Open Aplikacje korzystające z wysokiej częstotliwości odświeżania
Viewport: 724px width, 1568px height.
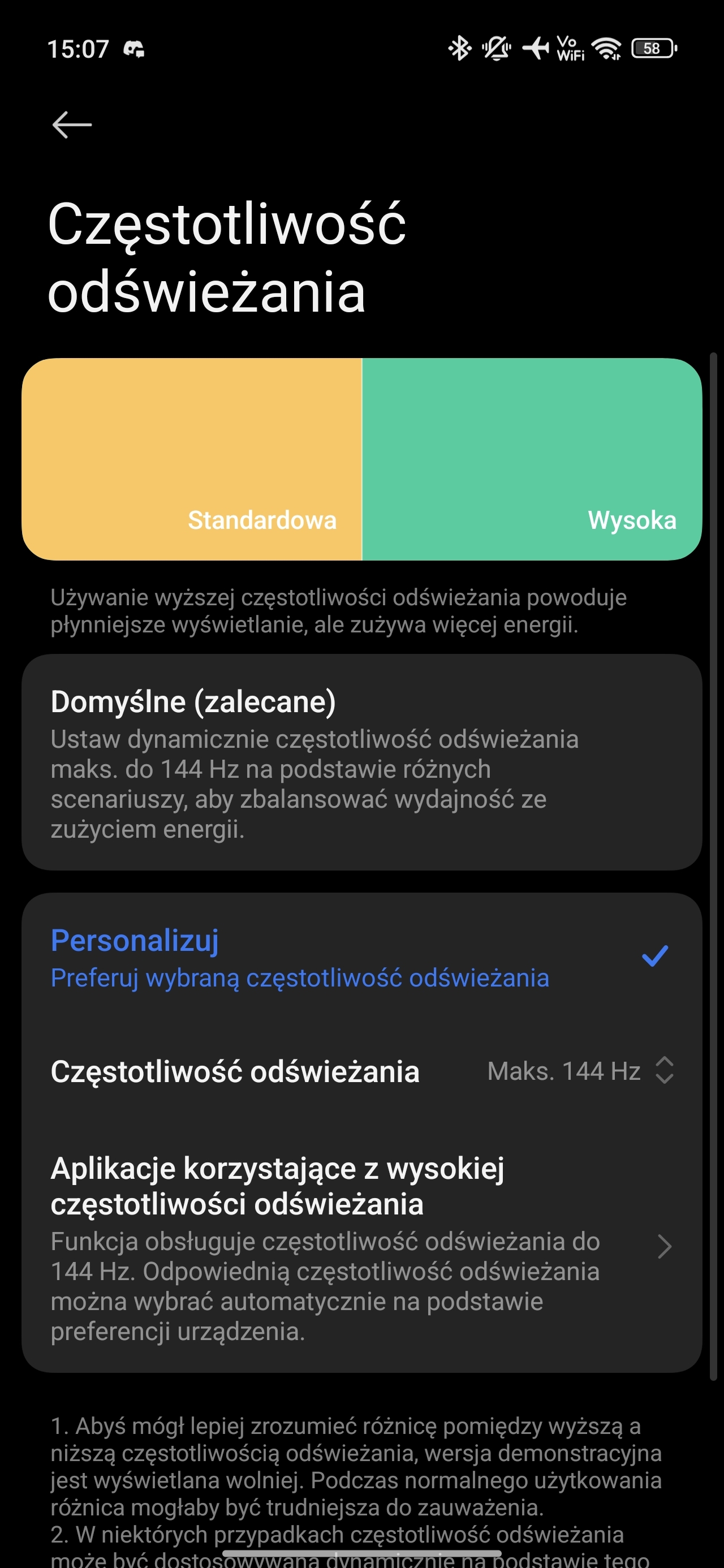[361, 1248]
